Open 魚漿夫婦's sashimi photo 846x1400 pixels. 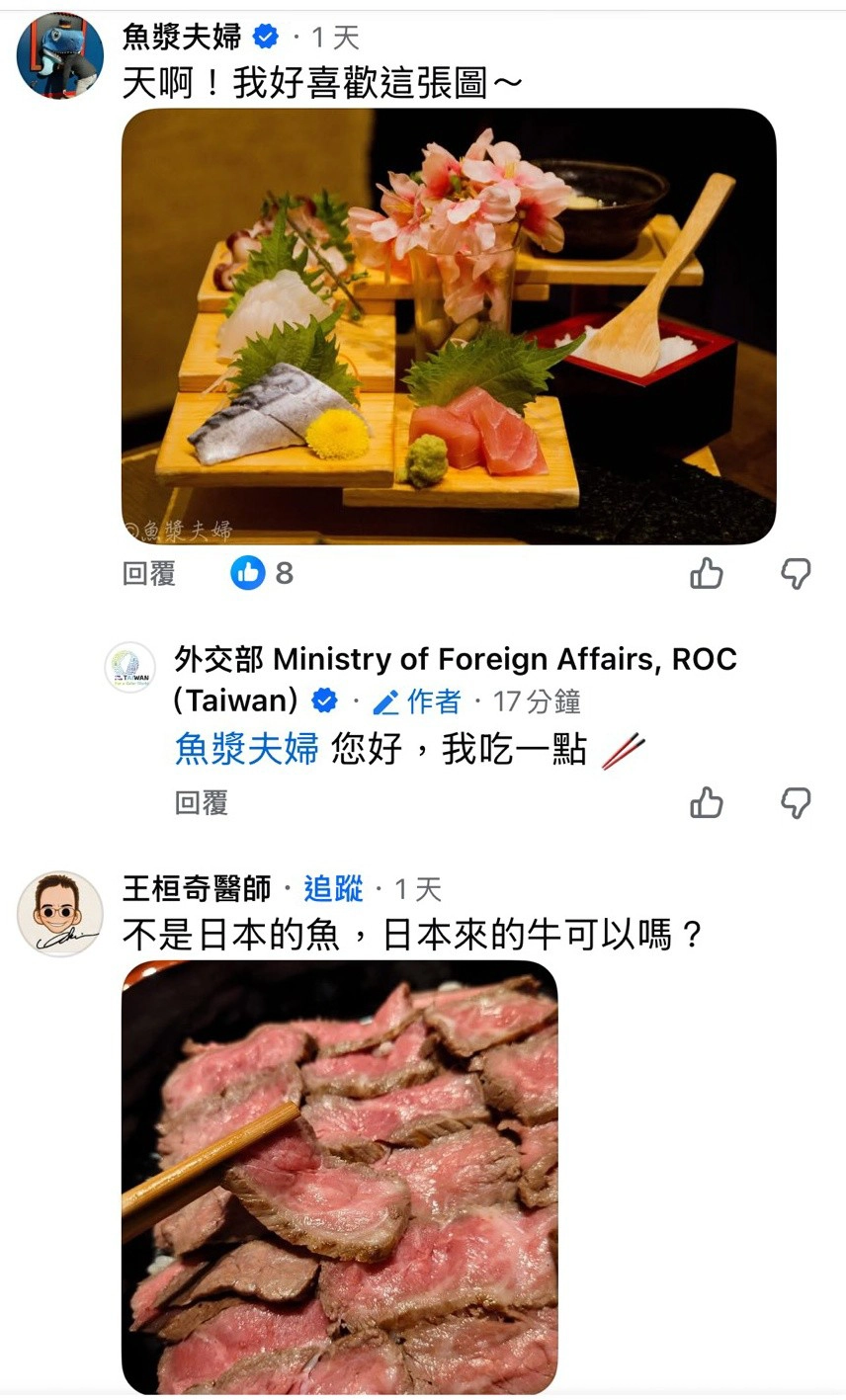click(x=449, y=326)
